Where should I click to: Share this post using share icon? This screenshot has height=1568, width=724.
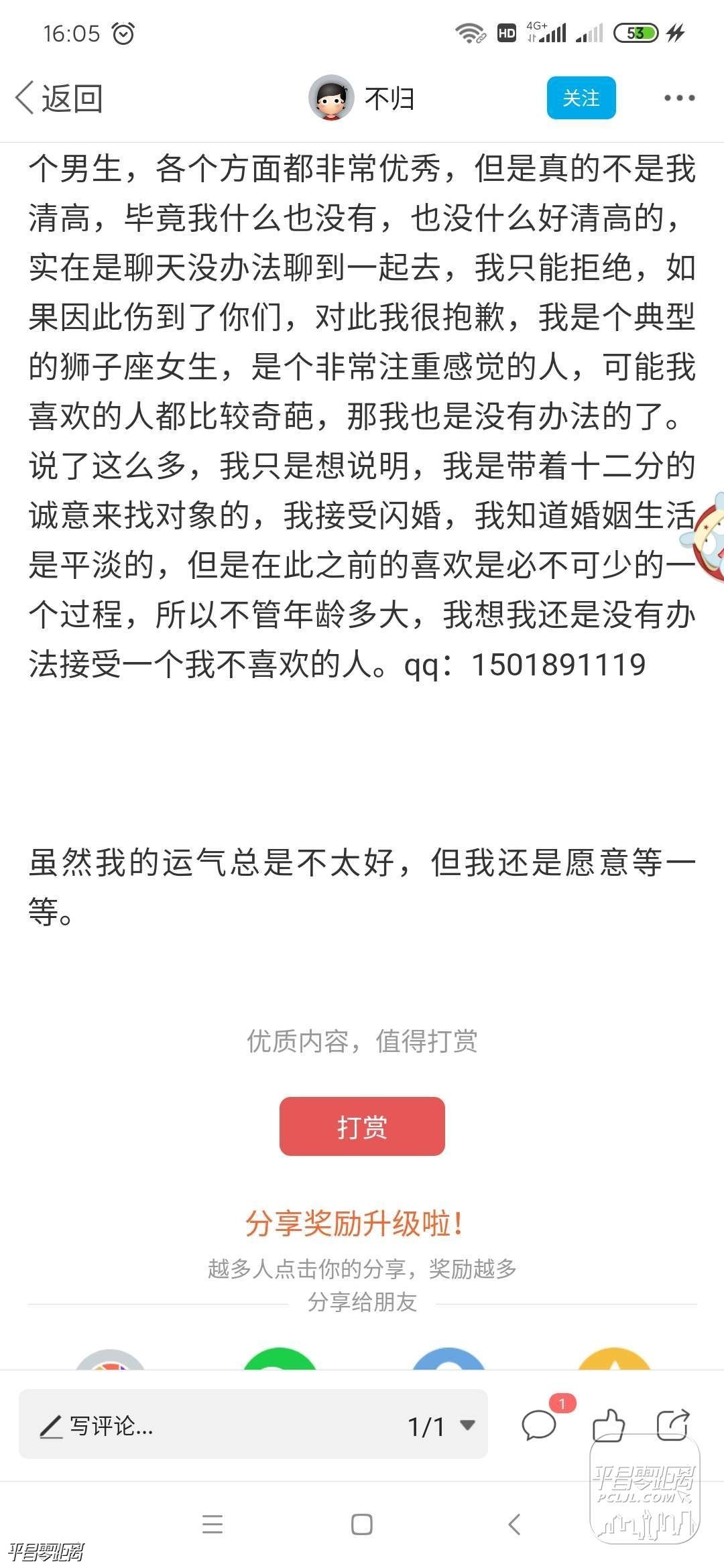(672, 1424)
